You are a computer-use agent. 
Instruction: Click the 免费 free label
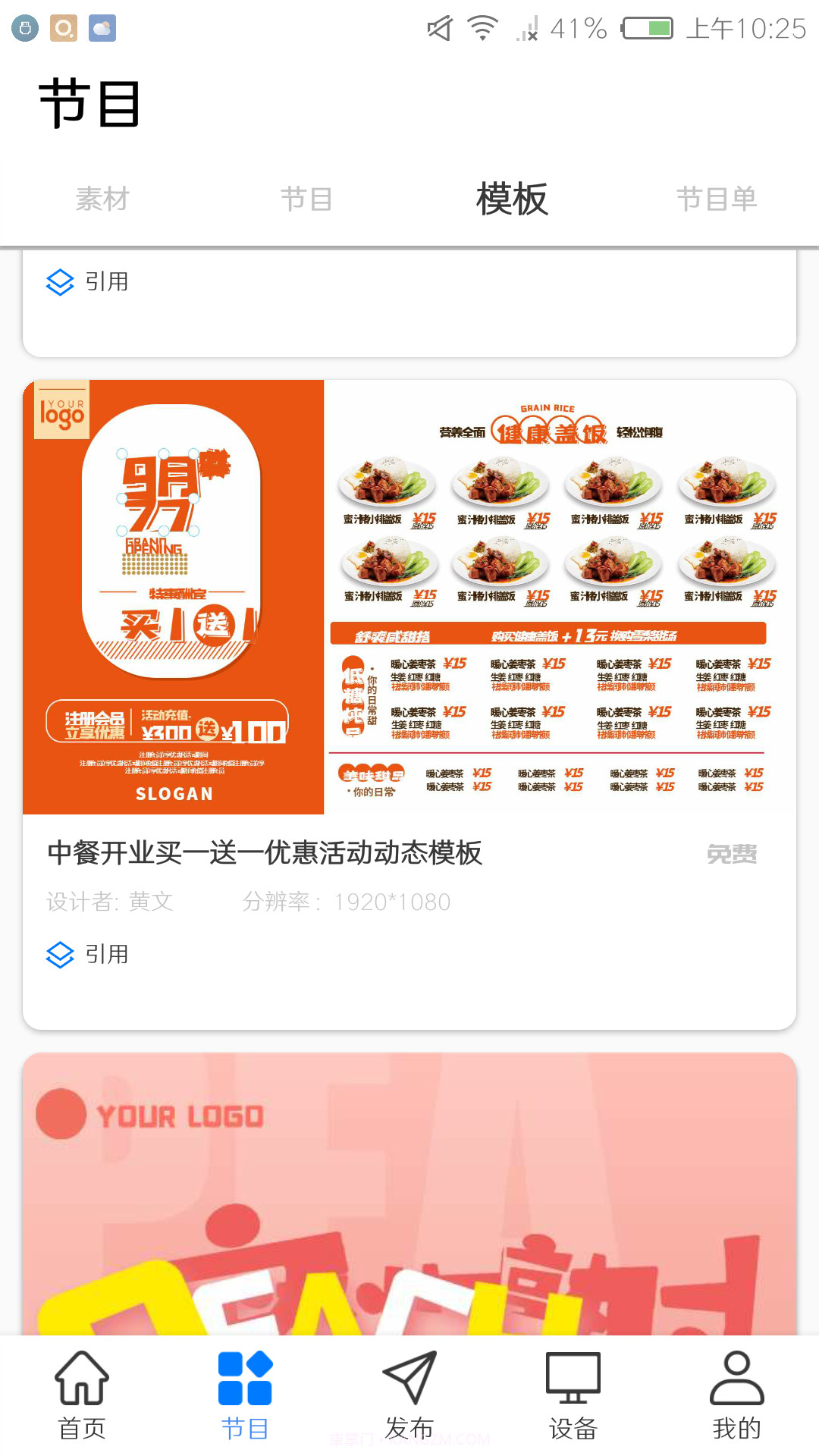(733, 855)
